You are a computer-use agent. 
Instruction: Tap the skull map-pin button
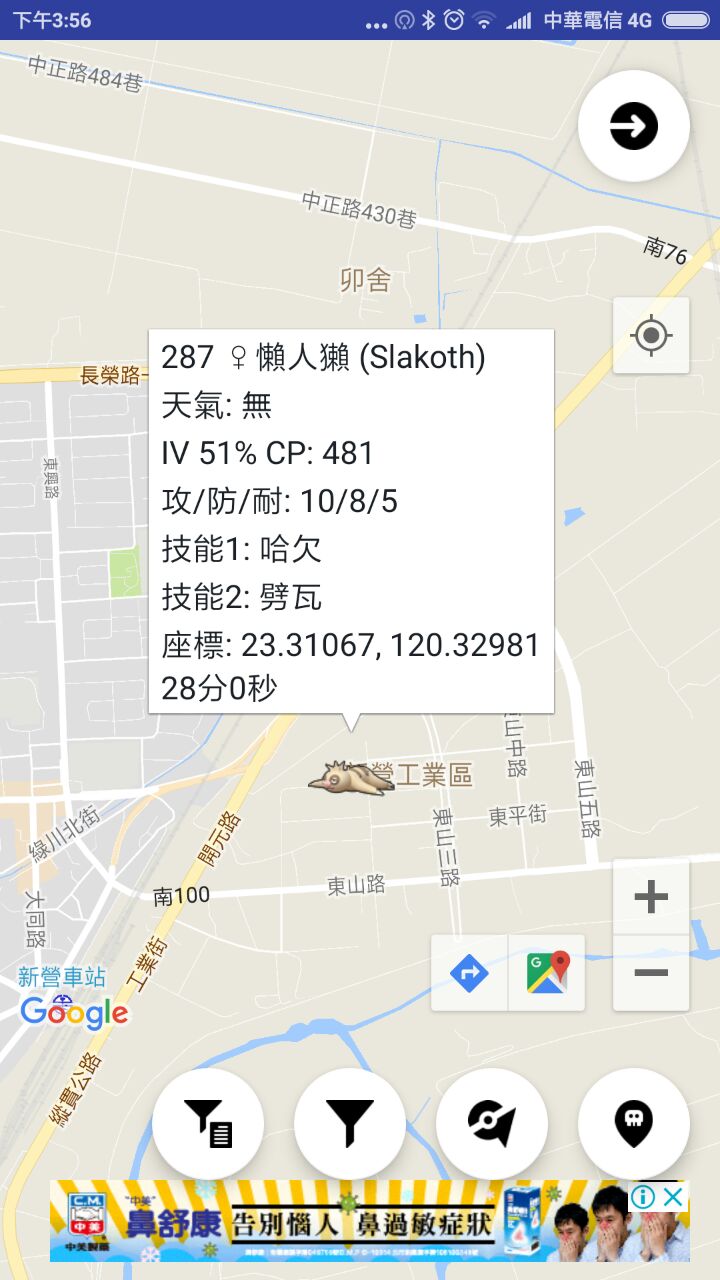pos(634,1124)
